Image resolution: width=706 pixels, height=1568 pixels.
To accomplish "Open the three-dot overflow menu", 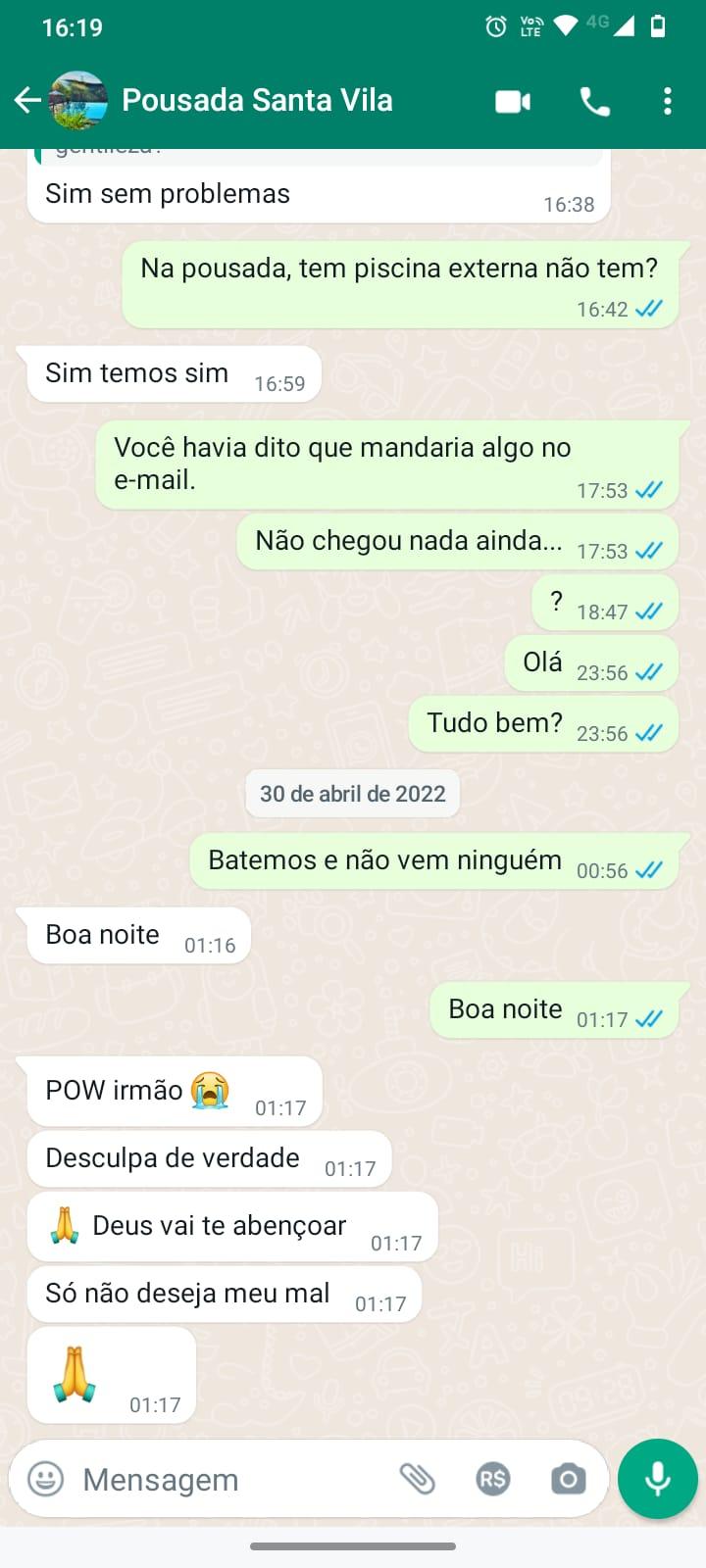I will pos(668,100).
